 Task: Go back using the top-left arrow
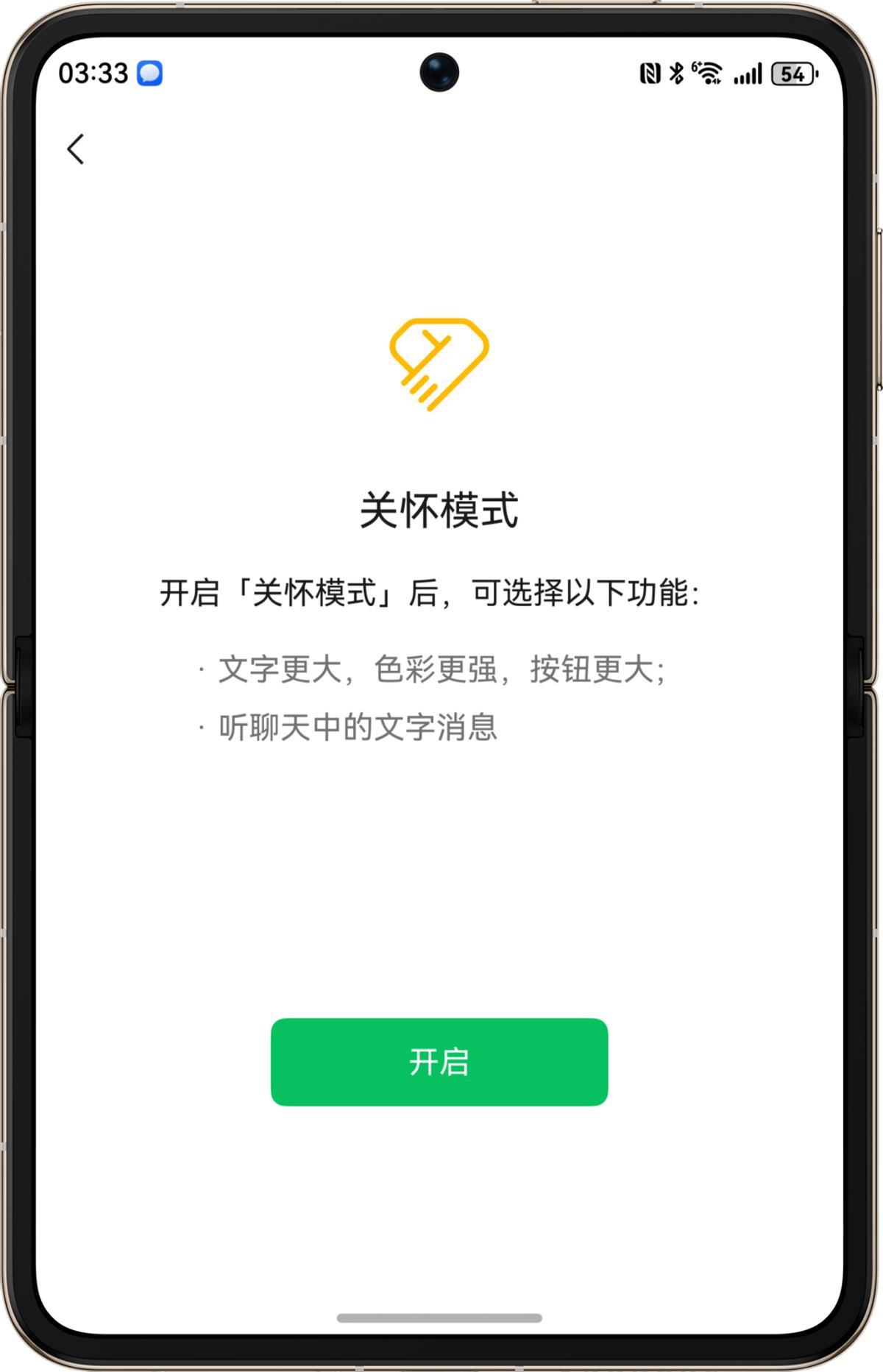[x=76, y=149]
